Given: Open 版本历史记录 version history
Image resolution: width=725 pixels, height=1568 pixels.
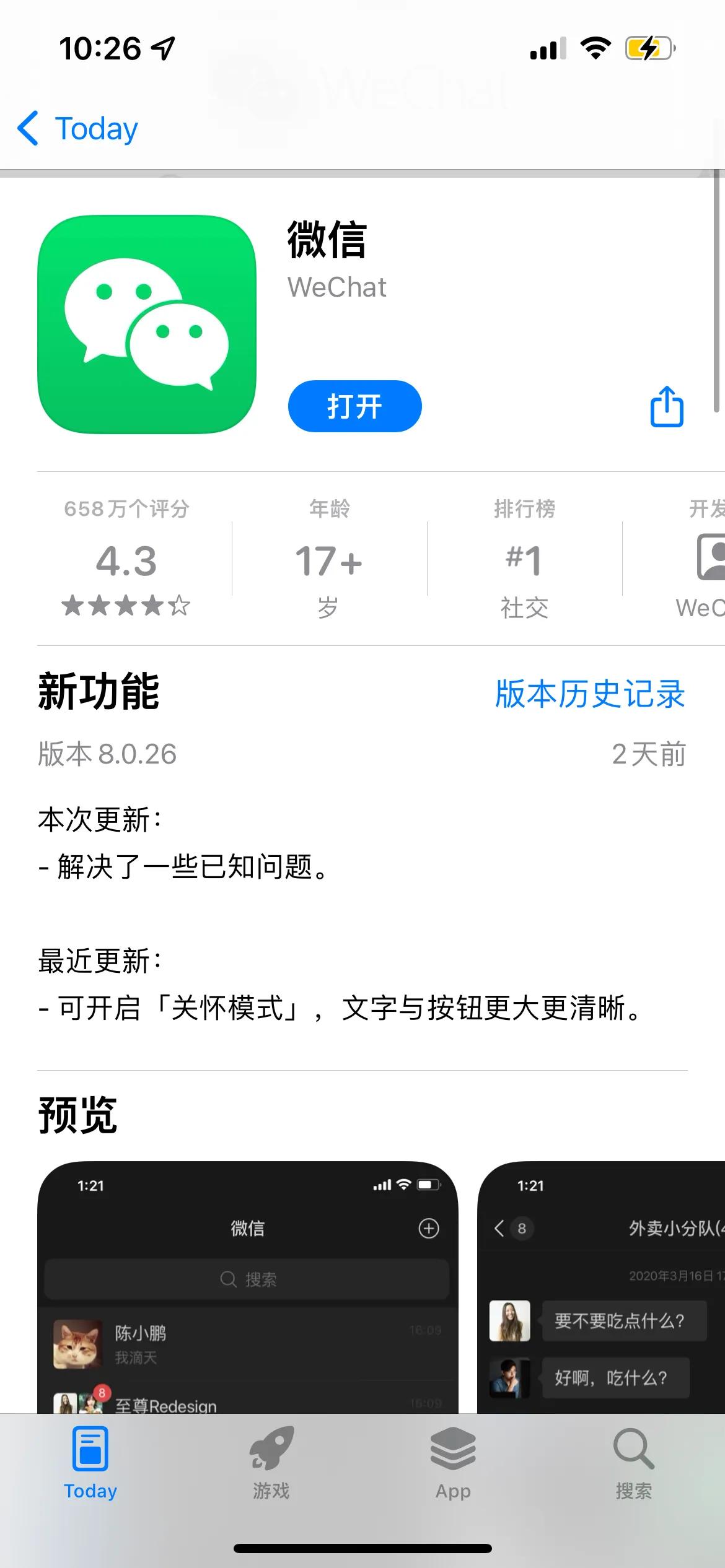Looking at the screenshot, I should (x=589, y=695).
